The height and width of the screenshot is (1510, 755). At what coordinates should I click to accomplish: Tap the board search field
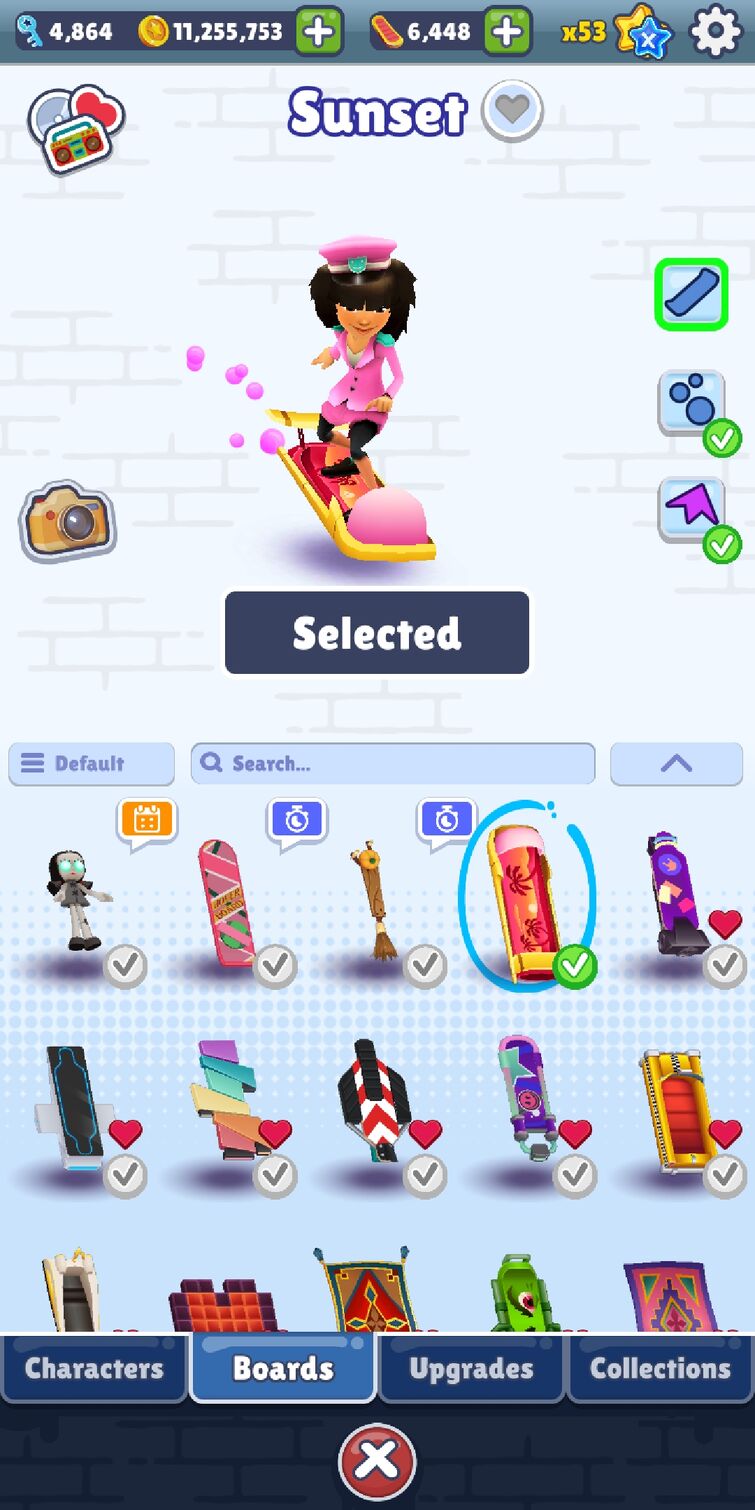pyautogui.click(x=393, y=764)
